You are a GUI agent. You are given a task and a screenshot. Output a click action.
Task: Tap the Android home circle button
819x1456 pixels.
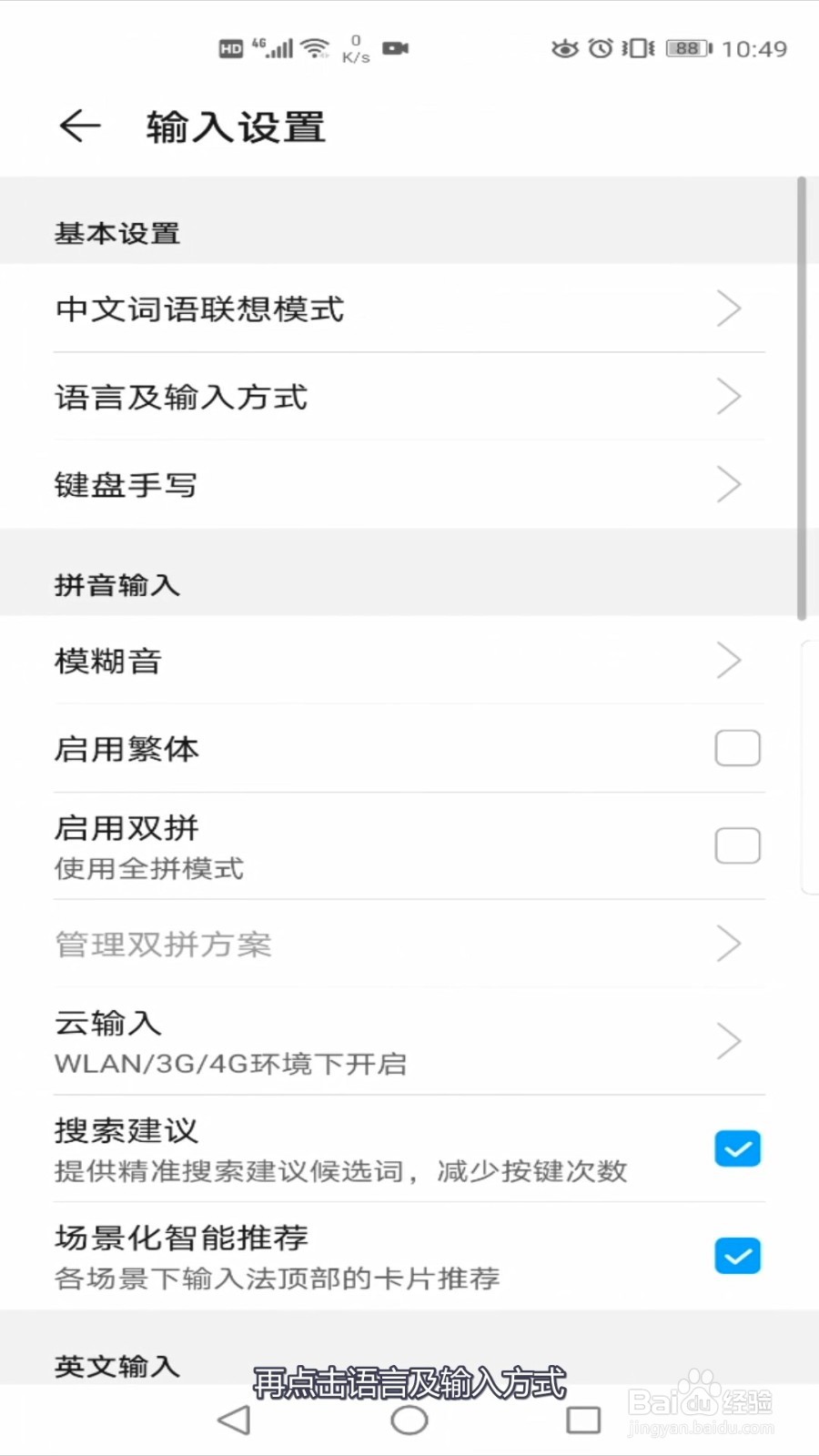tap(409, 1418)
